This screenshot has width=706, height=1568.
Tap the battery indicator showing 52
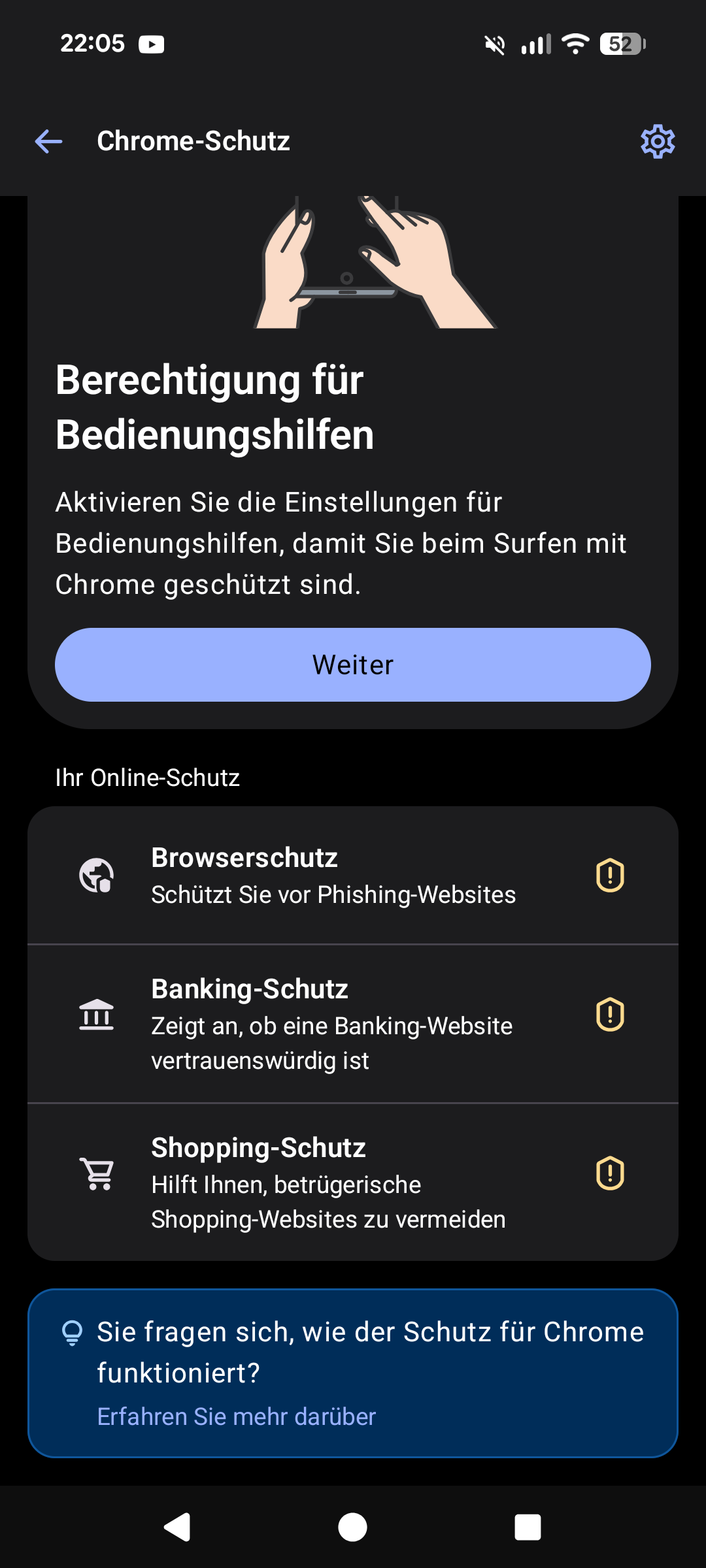click(620, 44)
